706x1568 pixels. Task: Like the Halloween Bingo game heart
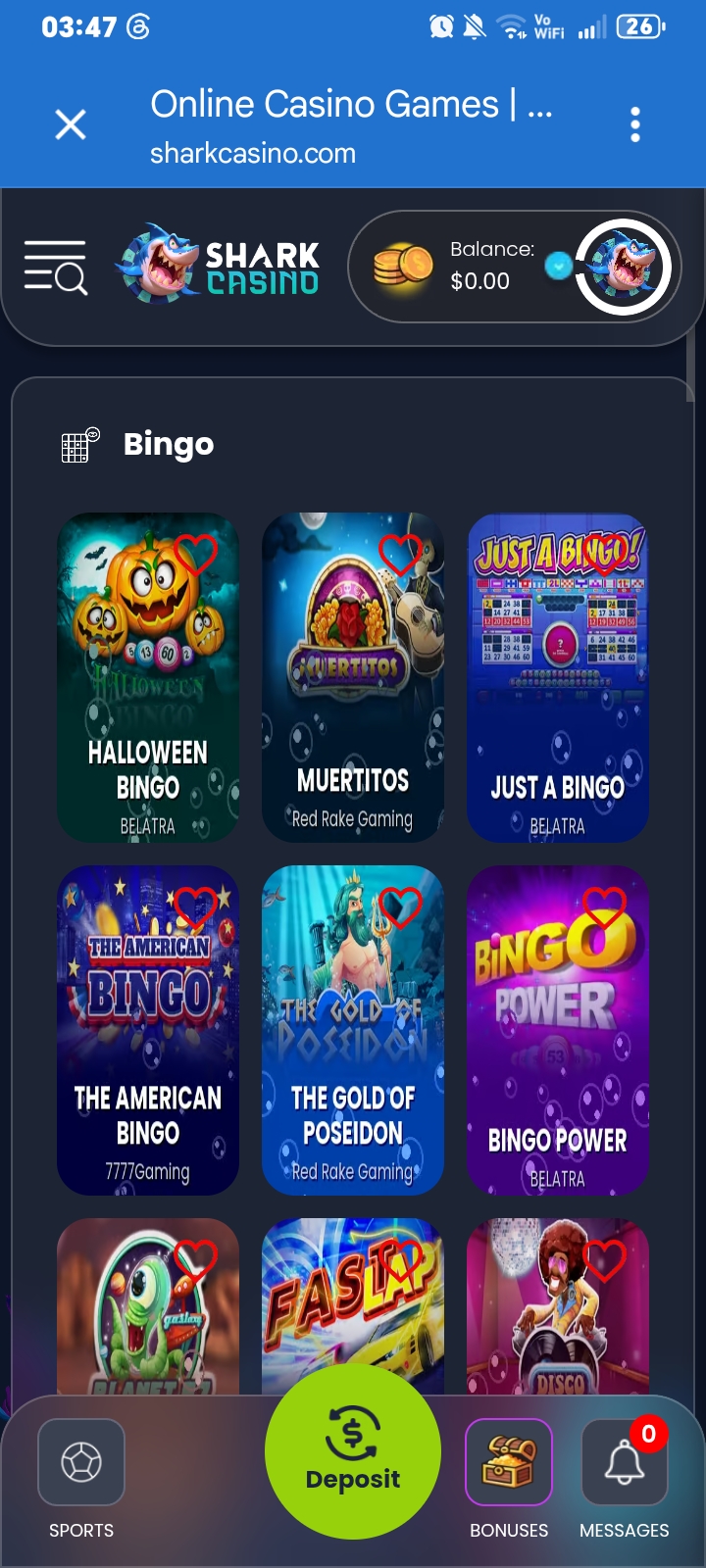click(x=195, y=555)
